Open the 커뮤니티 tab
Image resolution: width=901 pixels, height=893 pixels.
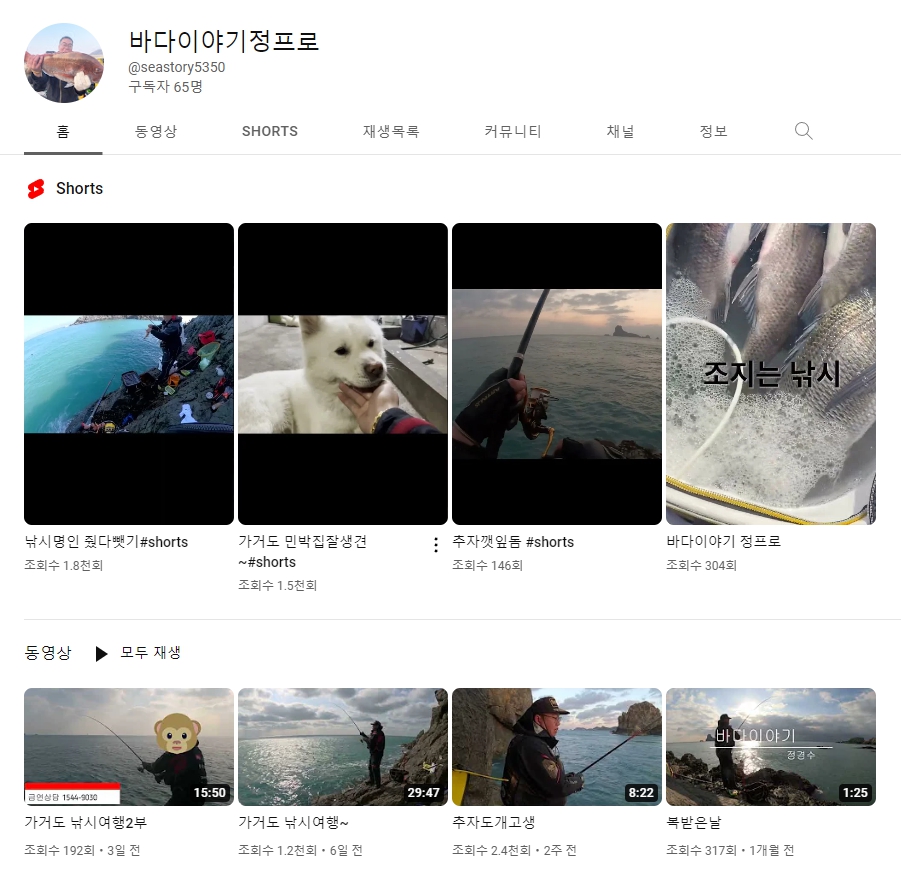point(512,131)
